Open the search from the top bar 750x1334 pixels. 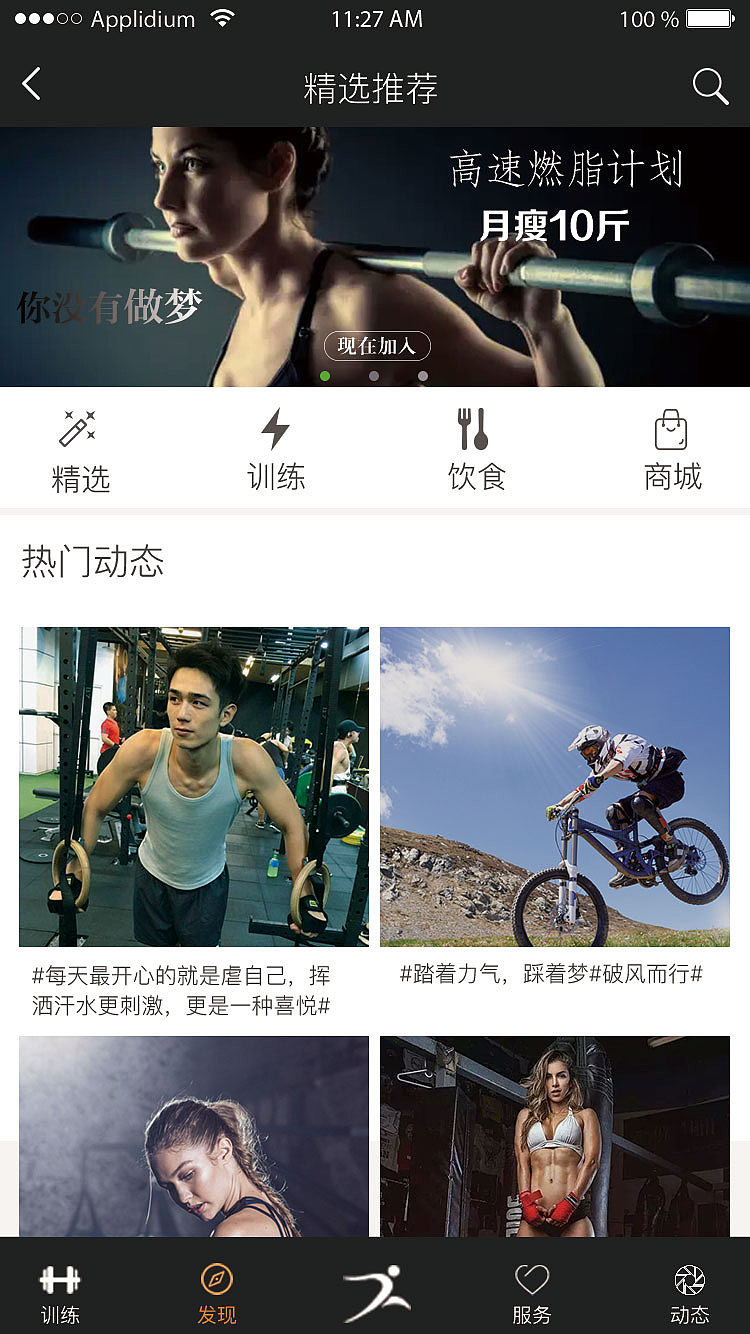point(711,86)
